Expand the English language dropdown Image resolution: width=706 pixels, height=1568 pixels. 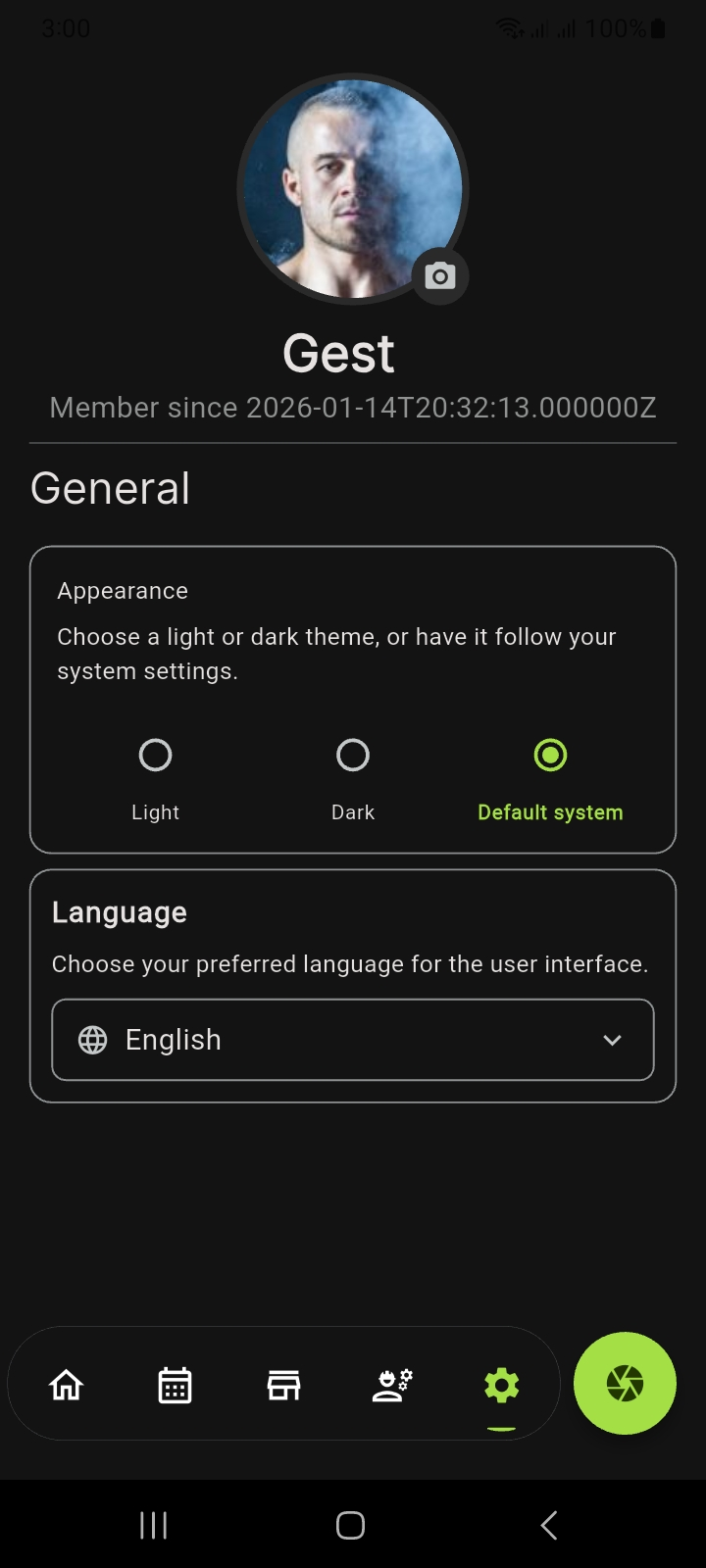tap(353, 1040)
